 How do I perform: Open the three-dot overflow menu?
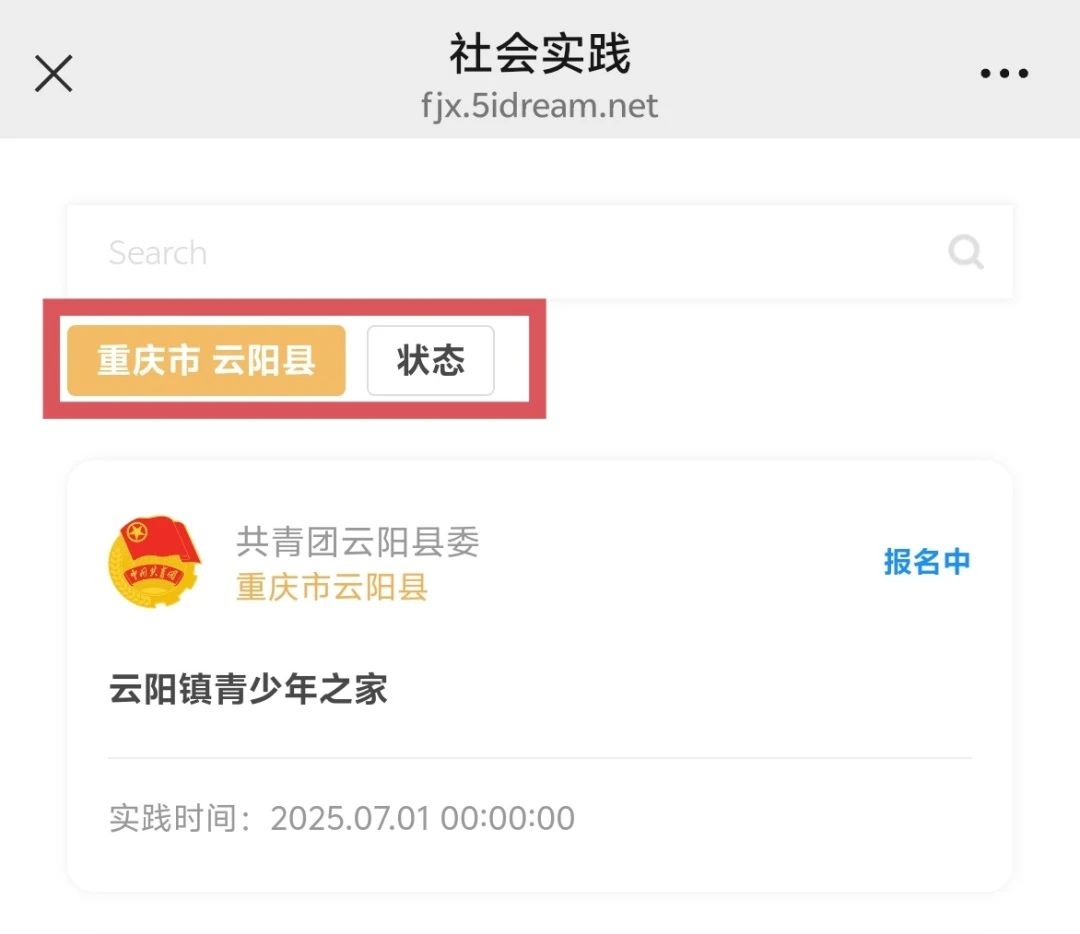click(1004, 73)
